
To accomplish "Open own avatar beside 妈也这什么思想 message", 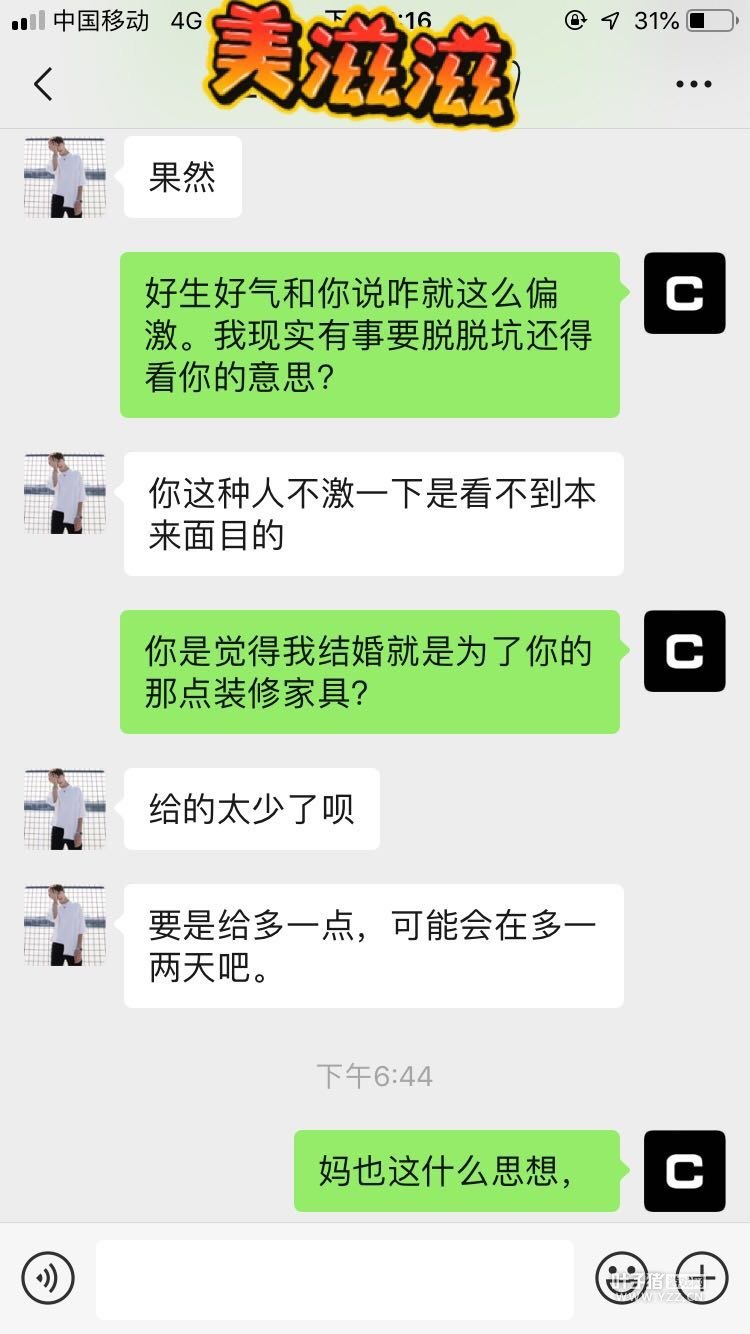I will (x=685, y=1171).
